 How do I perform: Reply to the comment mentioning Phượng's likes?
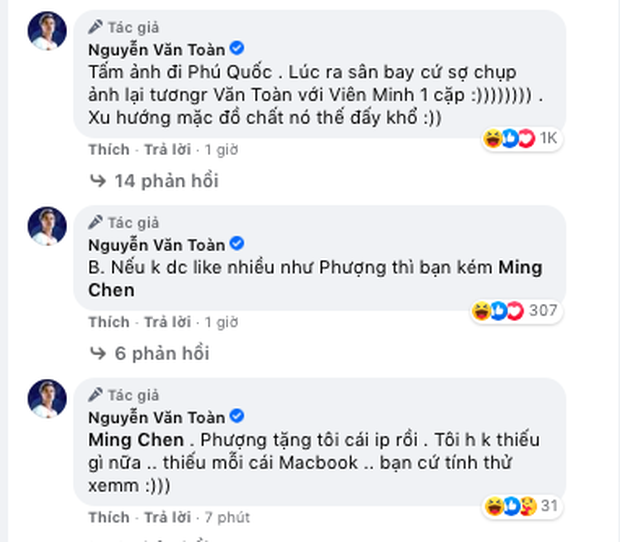click(x=165, y=322)
